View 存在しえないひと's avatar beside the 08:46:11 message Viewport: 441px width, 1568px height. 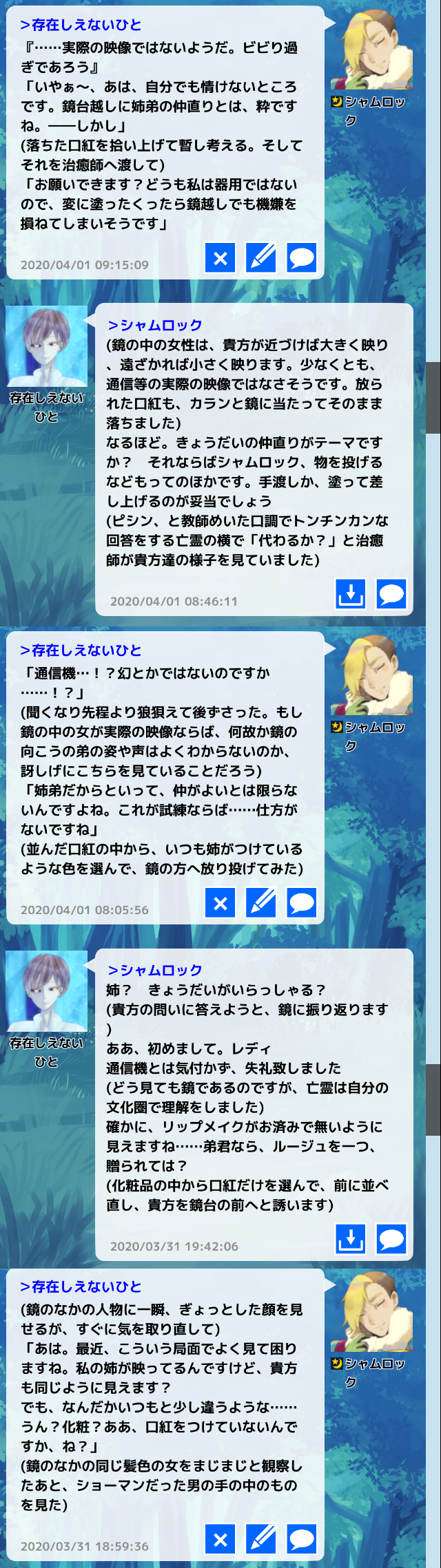click(47, 346)
